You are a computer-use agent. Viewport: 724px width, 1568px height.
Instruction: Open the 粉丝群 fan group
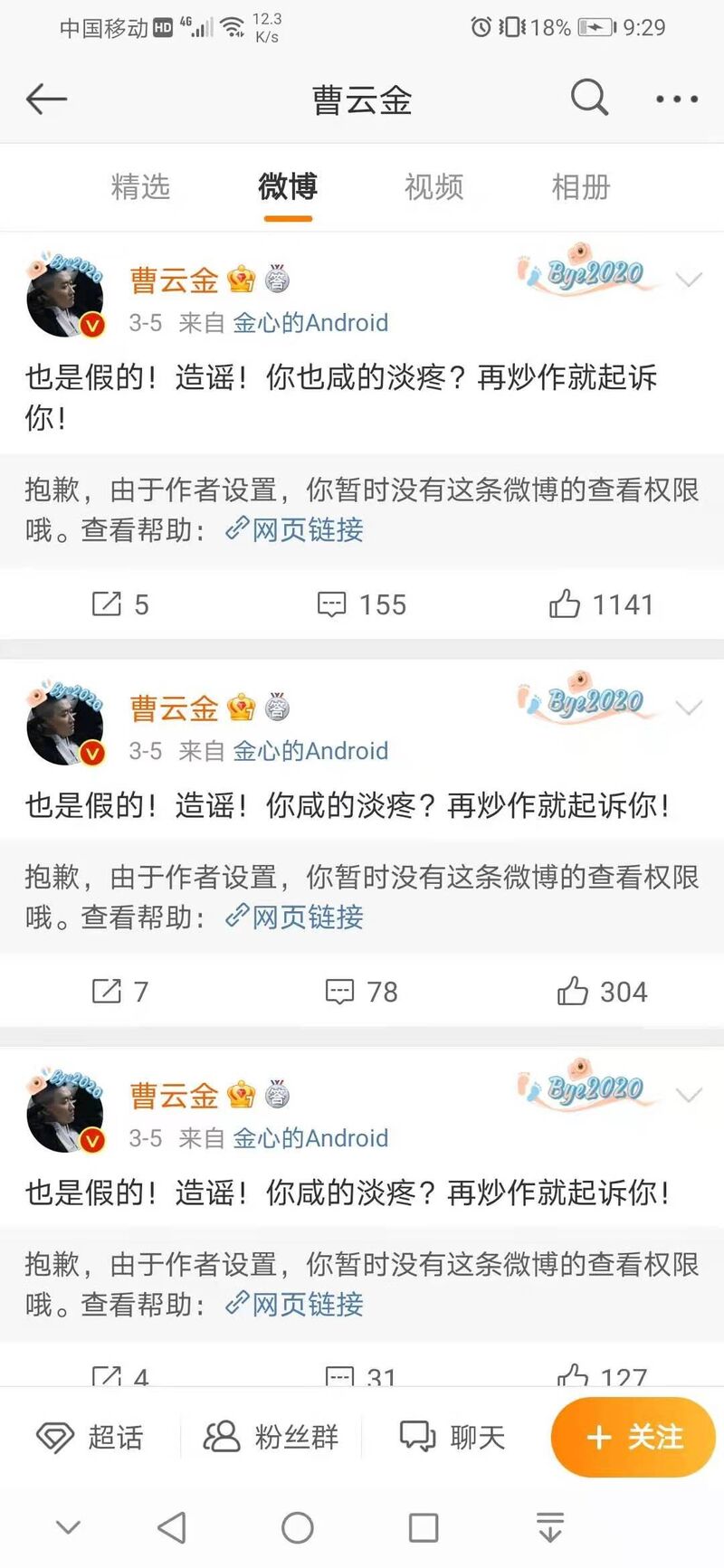click(x=271, y=1437)
